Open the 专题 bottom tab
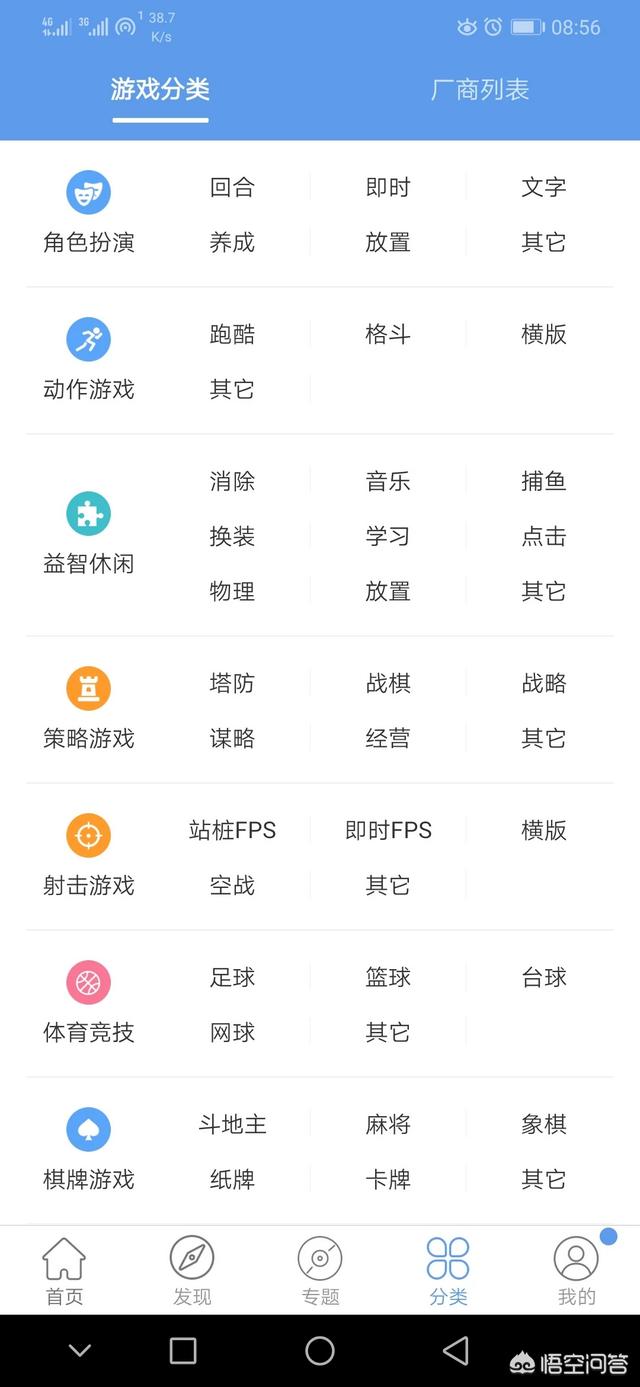 click(x=320, y=1270)
